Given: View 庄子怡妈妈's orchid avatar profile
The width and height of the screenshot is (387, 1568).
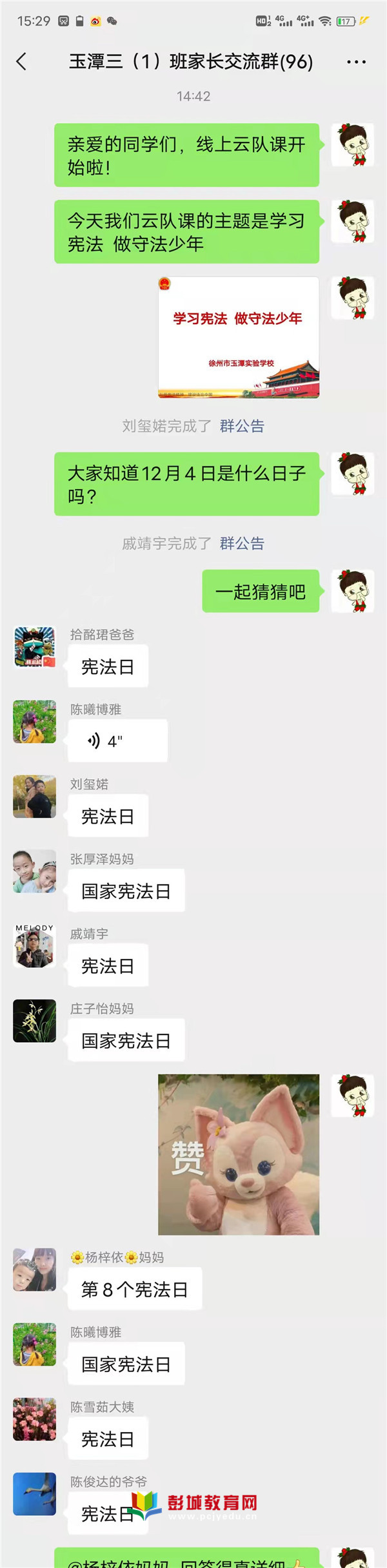Looking at the screenshot, I should coord(34,1021).
